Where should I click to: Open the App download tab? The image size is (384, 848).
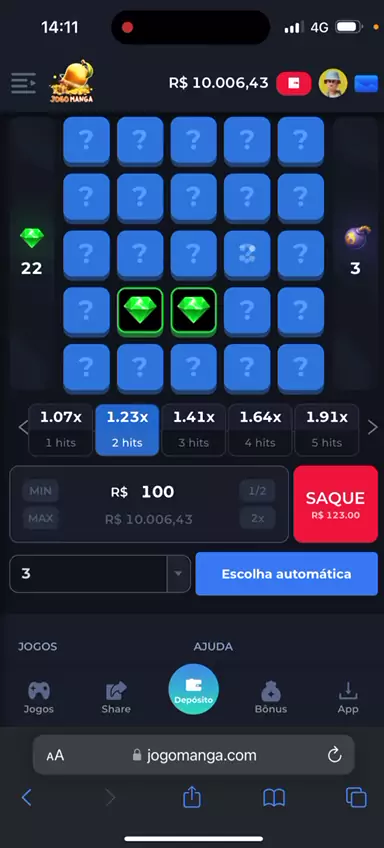348,698
